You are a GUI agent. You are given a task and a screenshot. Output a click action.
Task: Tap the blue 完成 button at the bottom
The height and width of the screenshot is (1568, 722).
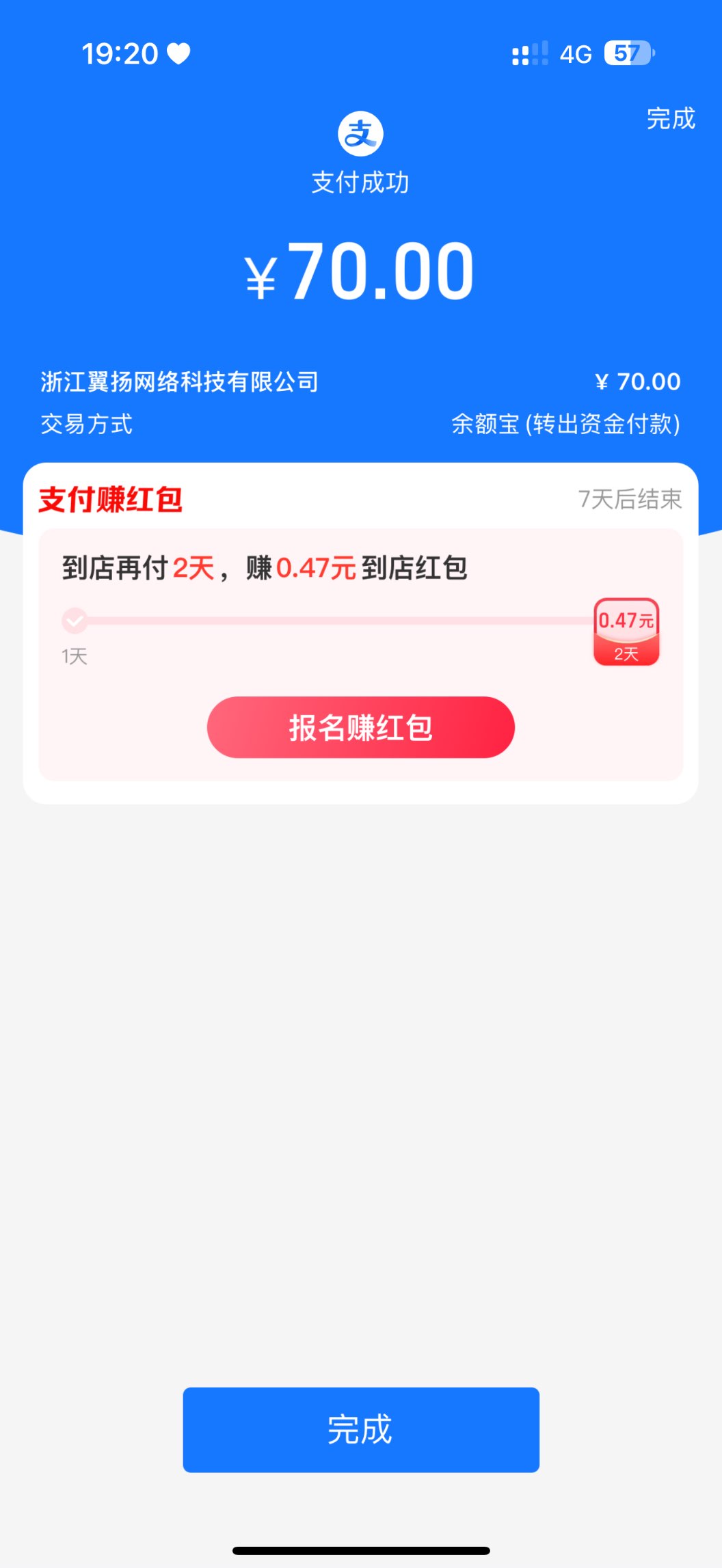click(360, 1429)
